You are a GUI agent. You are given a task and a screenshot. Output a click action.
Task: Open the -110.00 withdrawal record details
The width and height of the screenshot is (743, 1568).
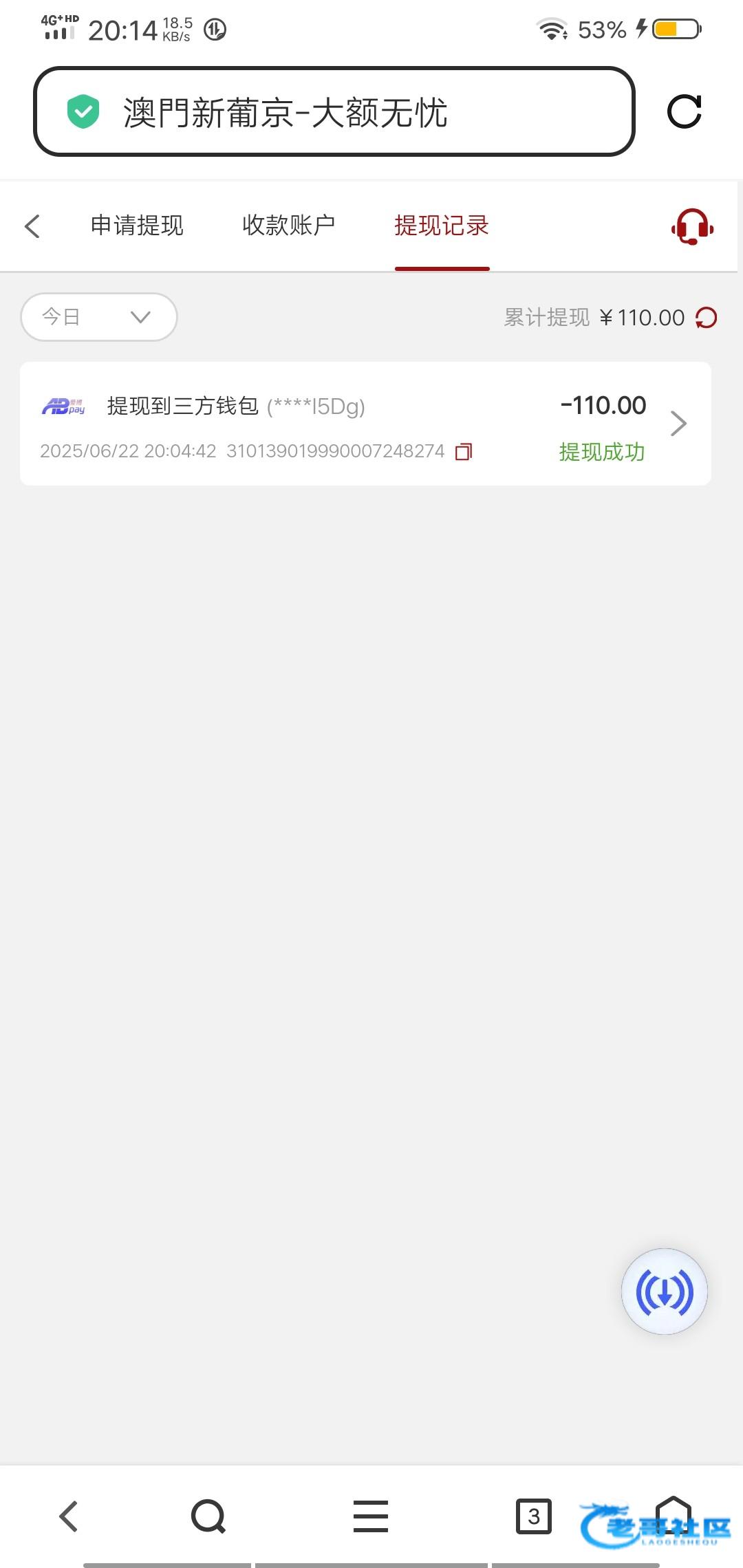point(678,424)
